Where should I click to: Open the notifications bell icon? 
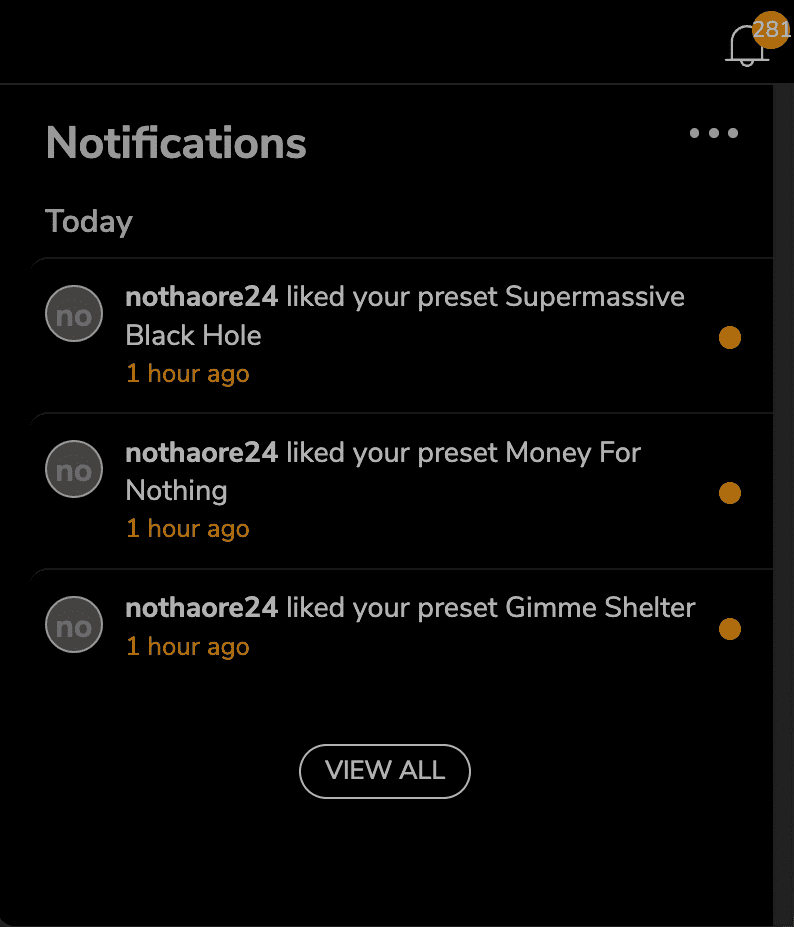tap(746, 46)
